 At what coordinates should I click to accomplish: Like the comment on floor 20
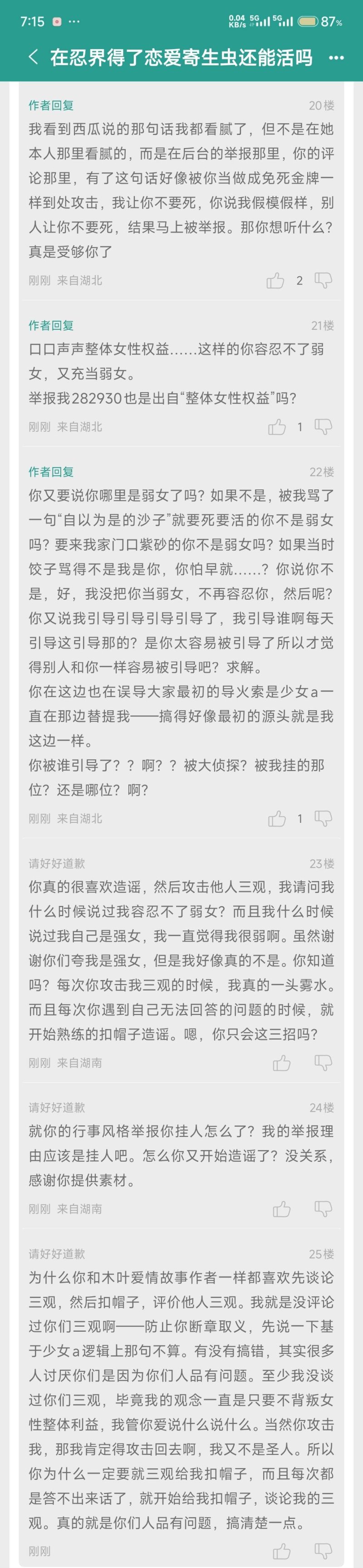275,280
